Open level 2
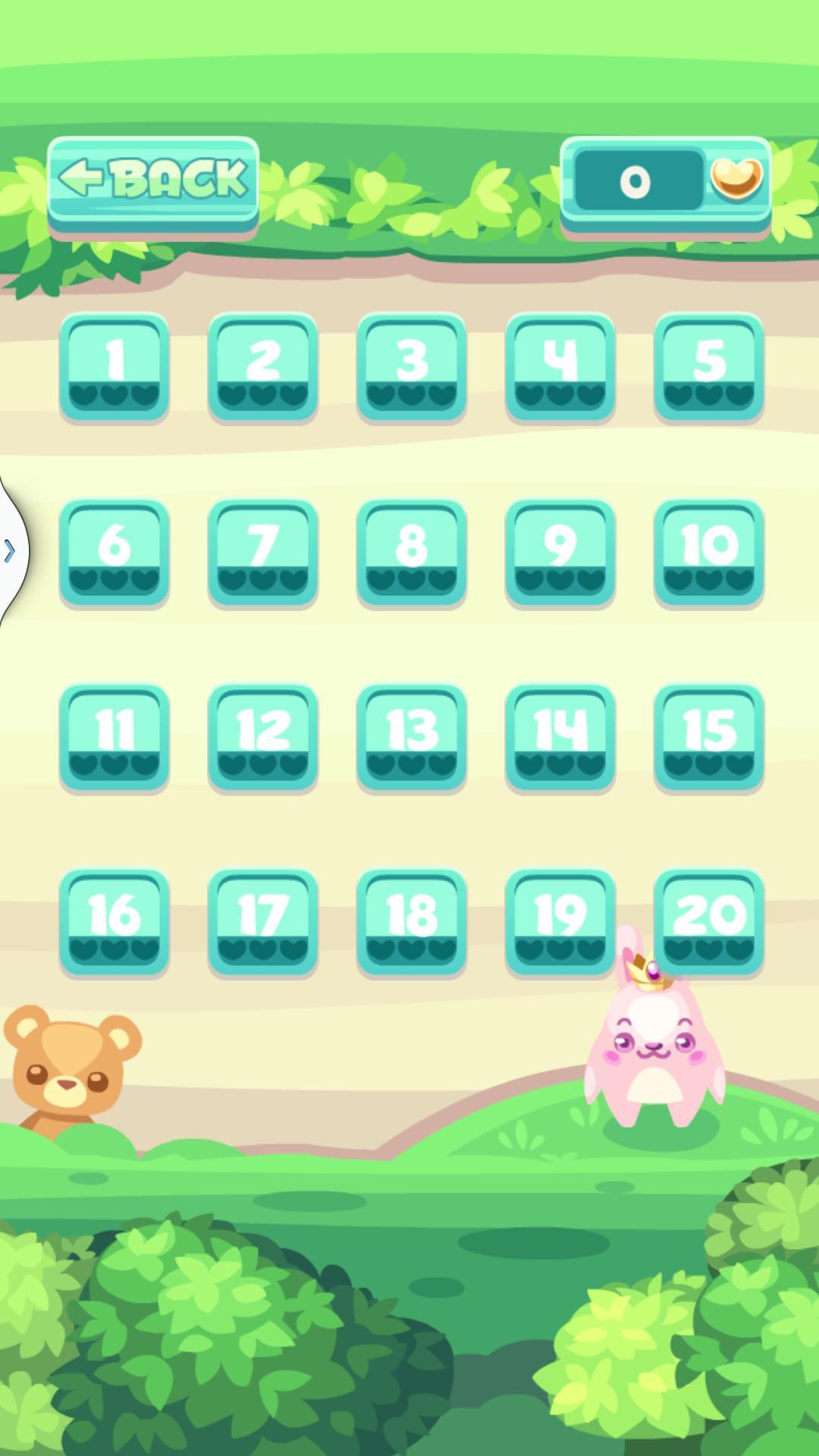The height and width of the screenshot is (1456, 819). (x=262, y=367)
